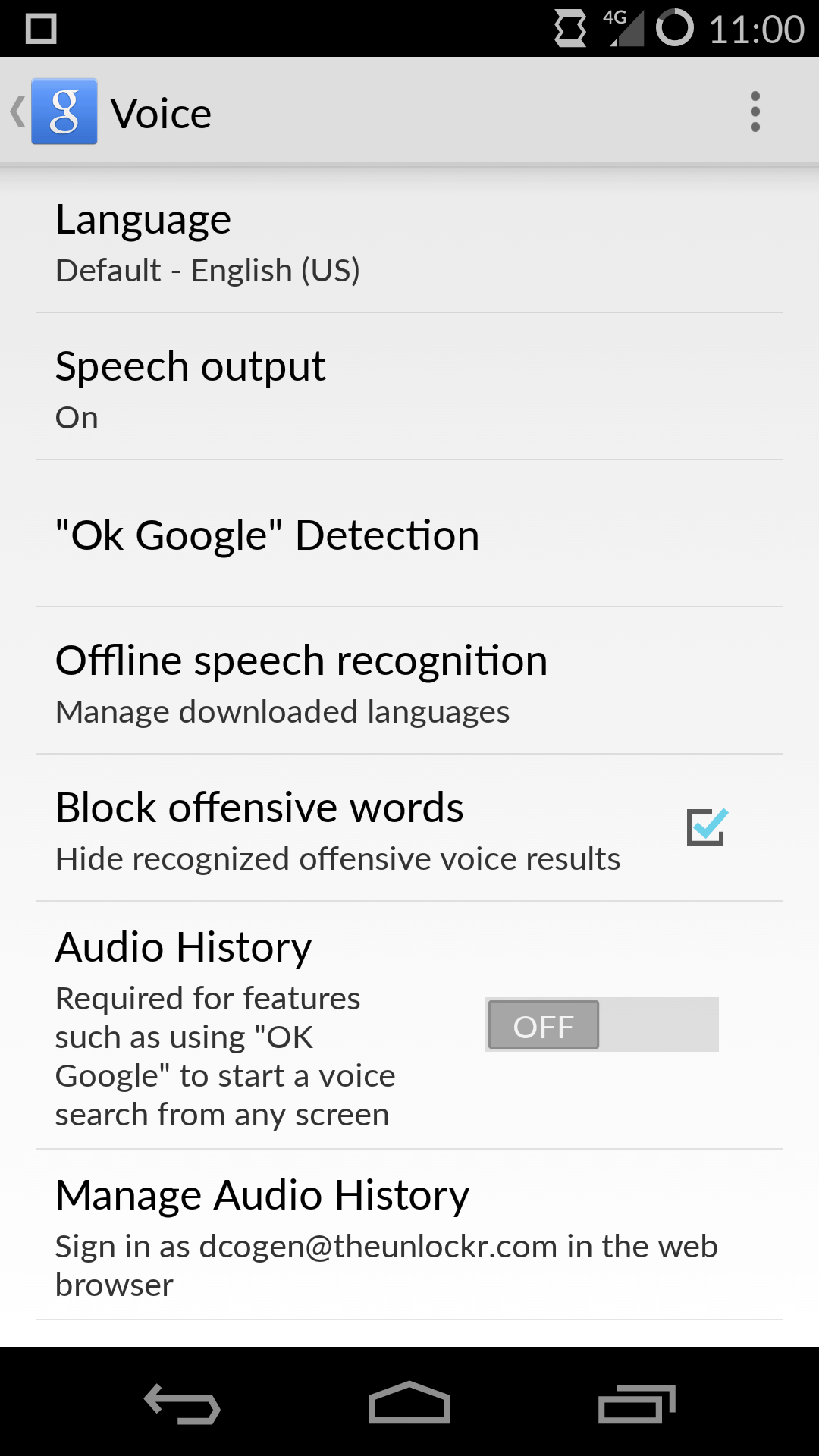
Task: Open Language settings
Action: tap(409, 243)
